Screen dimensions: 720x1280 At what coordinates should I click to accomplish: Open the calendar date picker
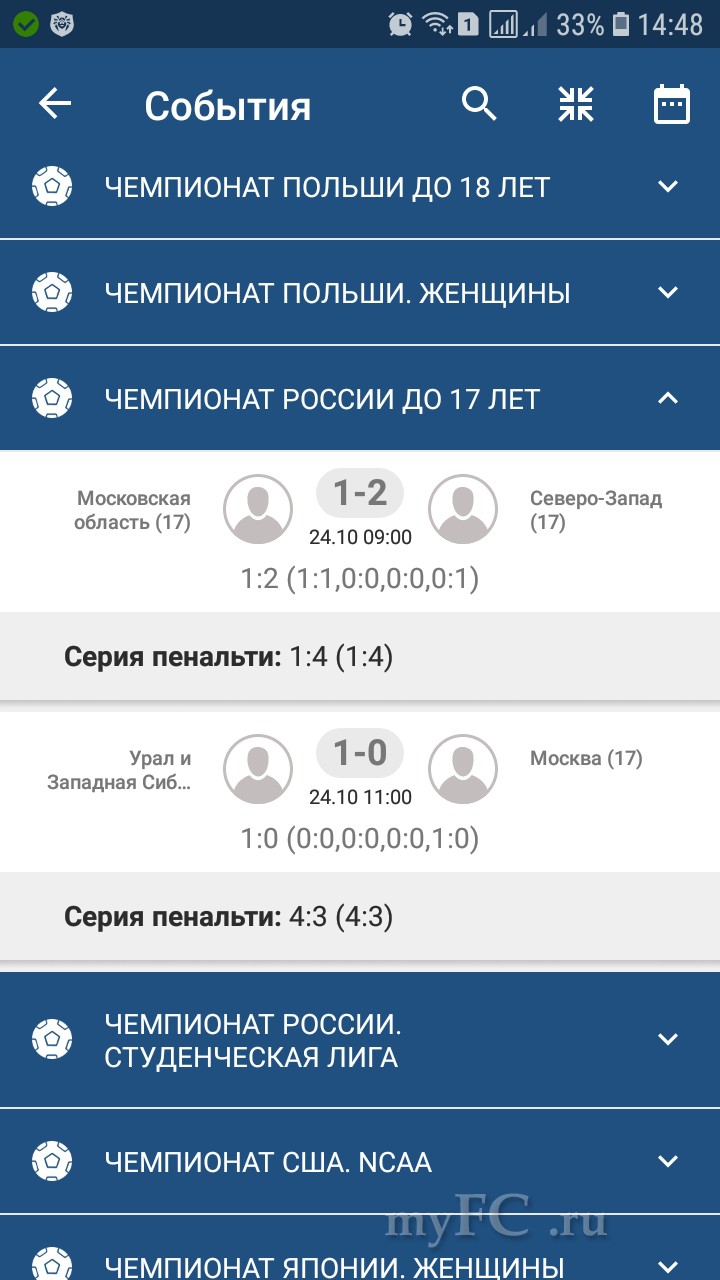coord(671,104)
